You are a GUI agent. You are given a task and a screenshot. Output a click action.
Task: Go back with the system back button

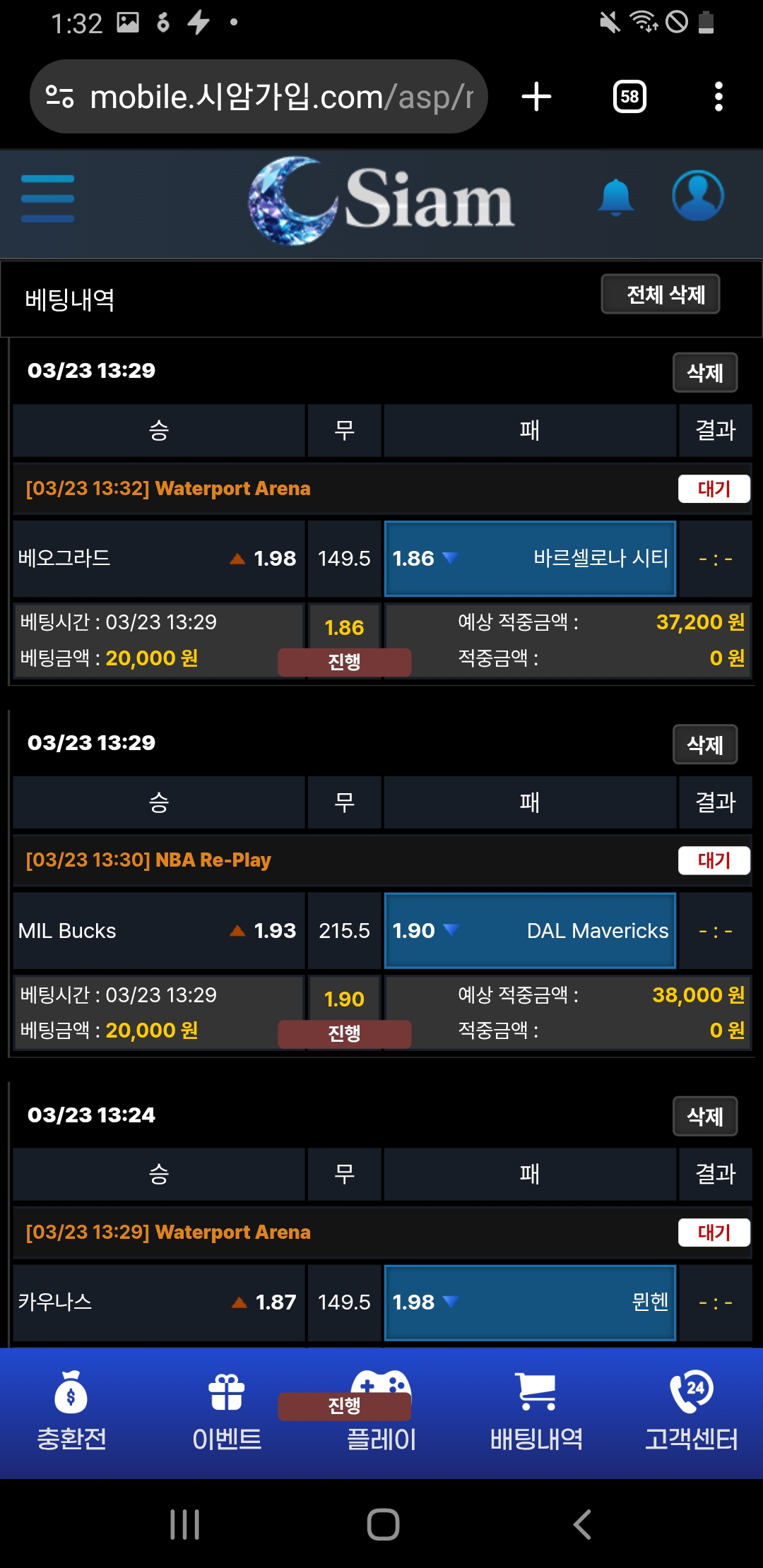tap(581, 1524)
